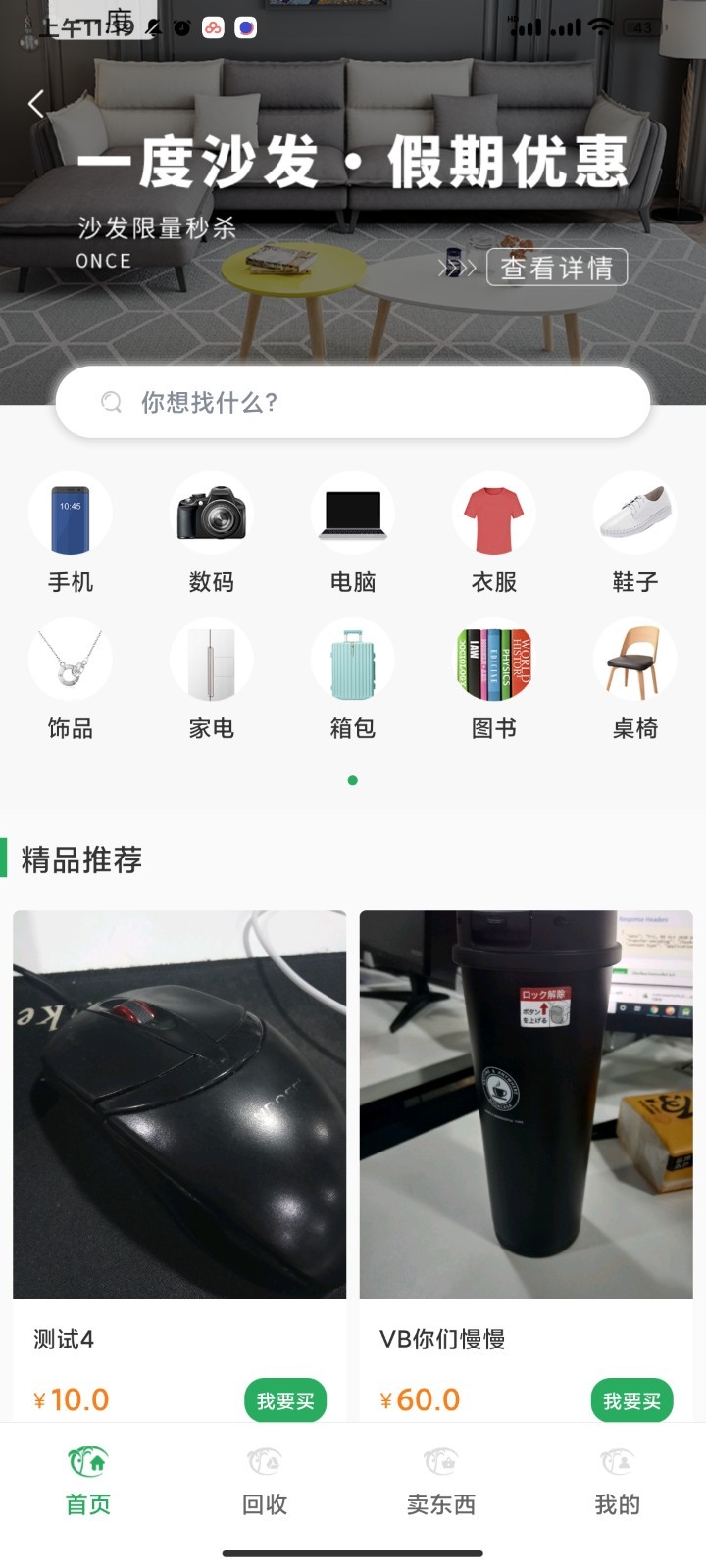Open the 测试4 mouse product card
706x1568 pixels.
179,1104
